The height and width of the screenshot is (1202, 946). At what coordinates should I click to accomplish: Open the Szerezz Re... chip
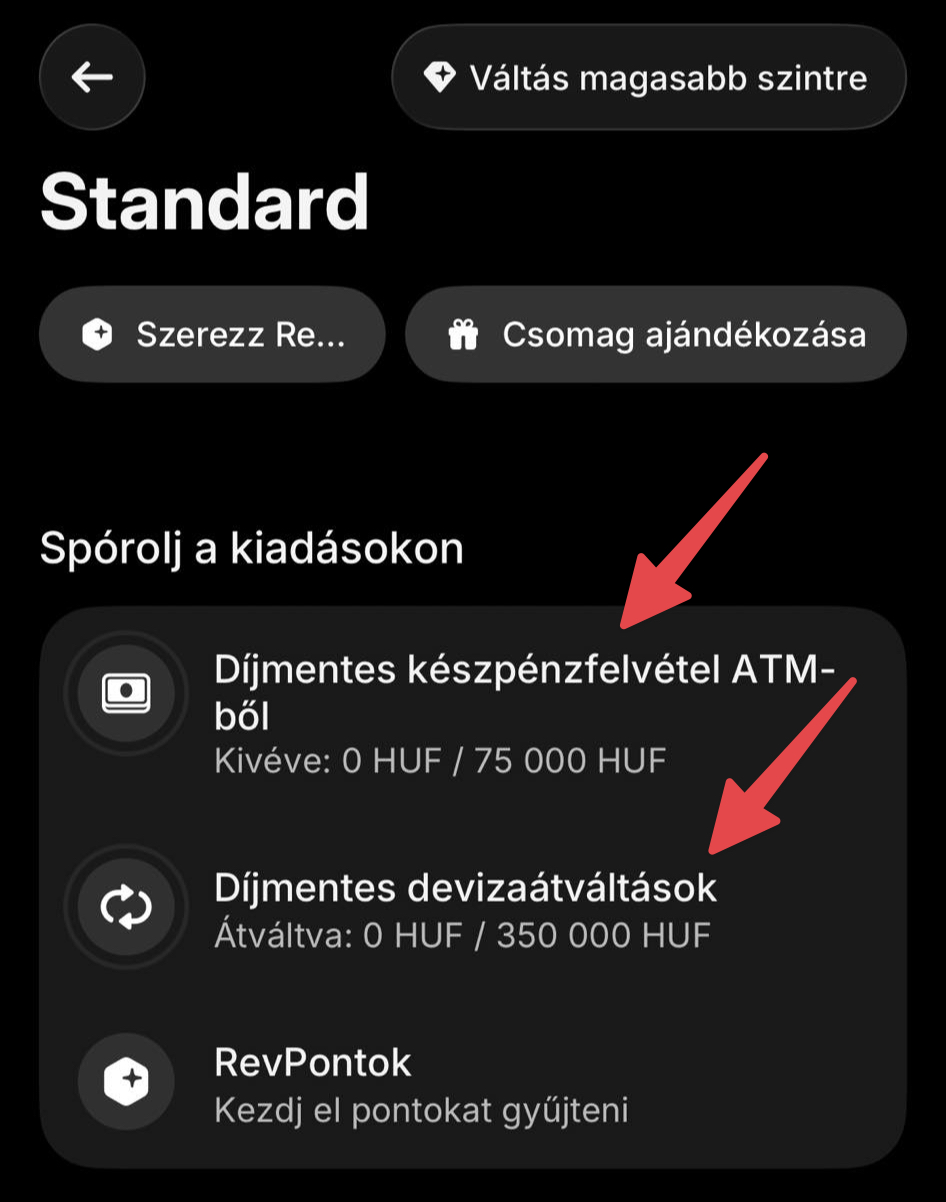[212, 334]
